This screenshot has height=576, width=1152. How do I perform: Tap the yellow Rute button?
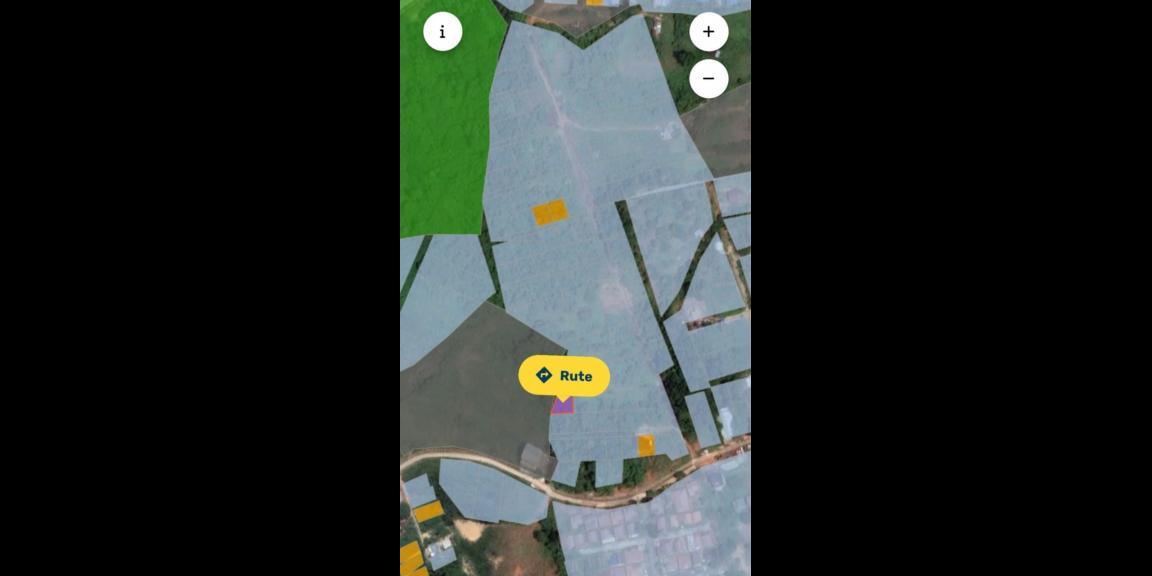[x=564, y=376]
